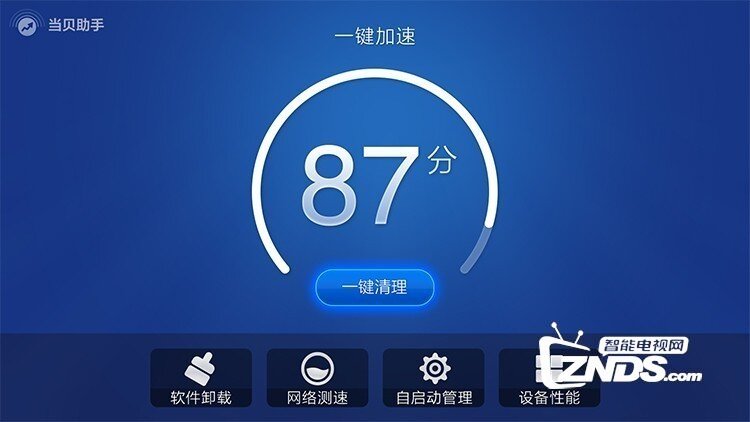The height and width of the screenshot is (422, 750).
Task: Open 软件卸载 software uninstall
Action: [201, 378]
